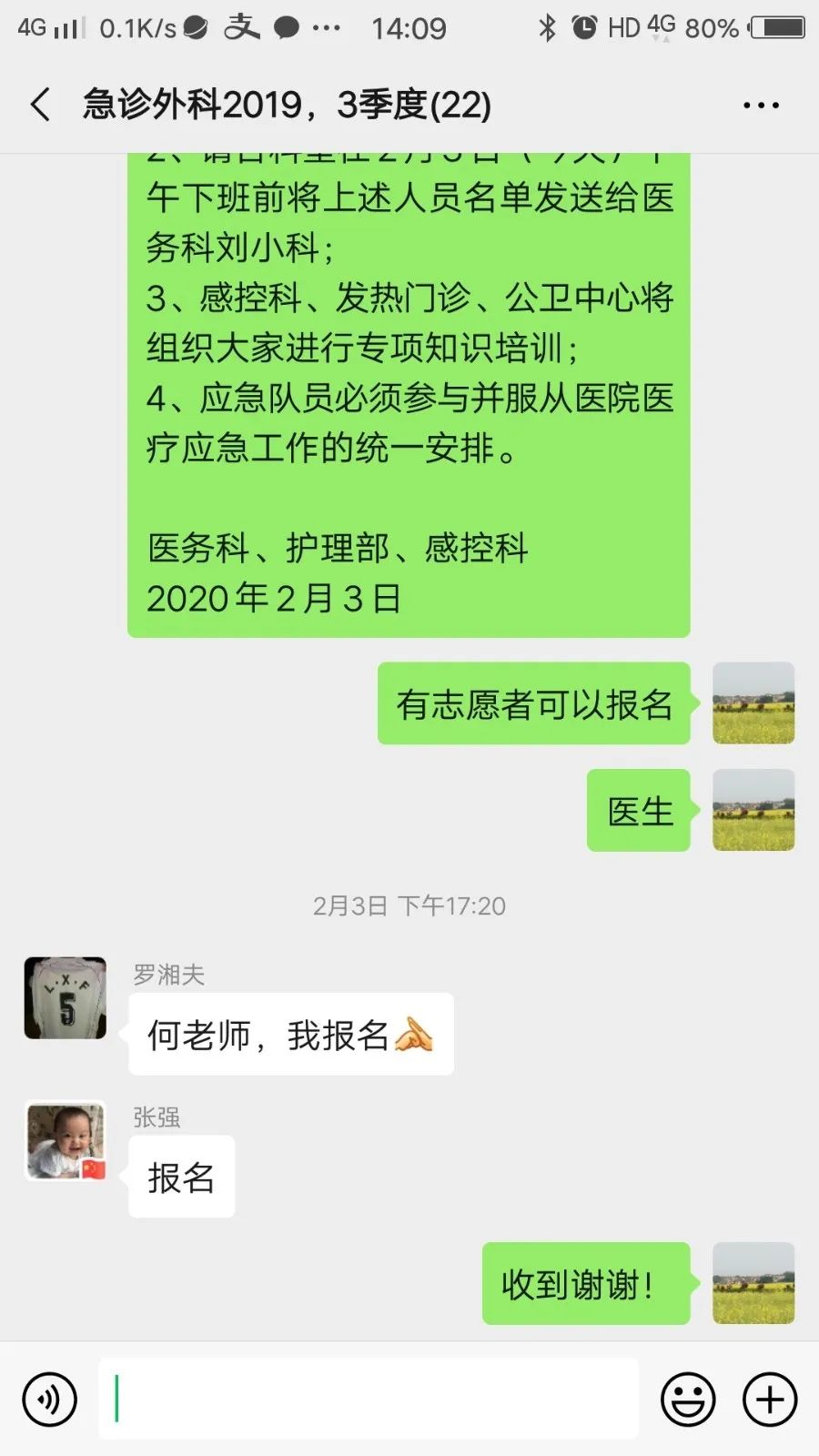Open 罗湘夫's profile avatar
This screenshot has height=1456, width=819.
[66, 998]
